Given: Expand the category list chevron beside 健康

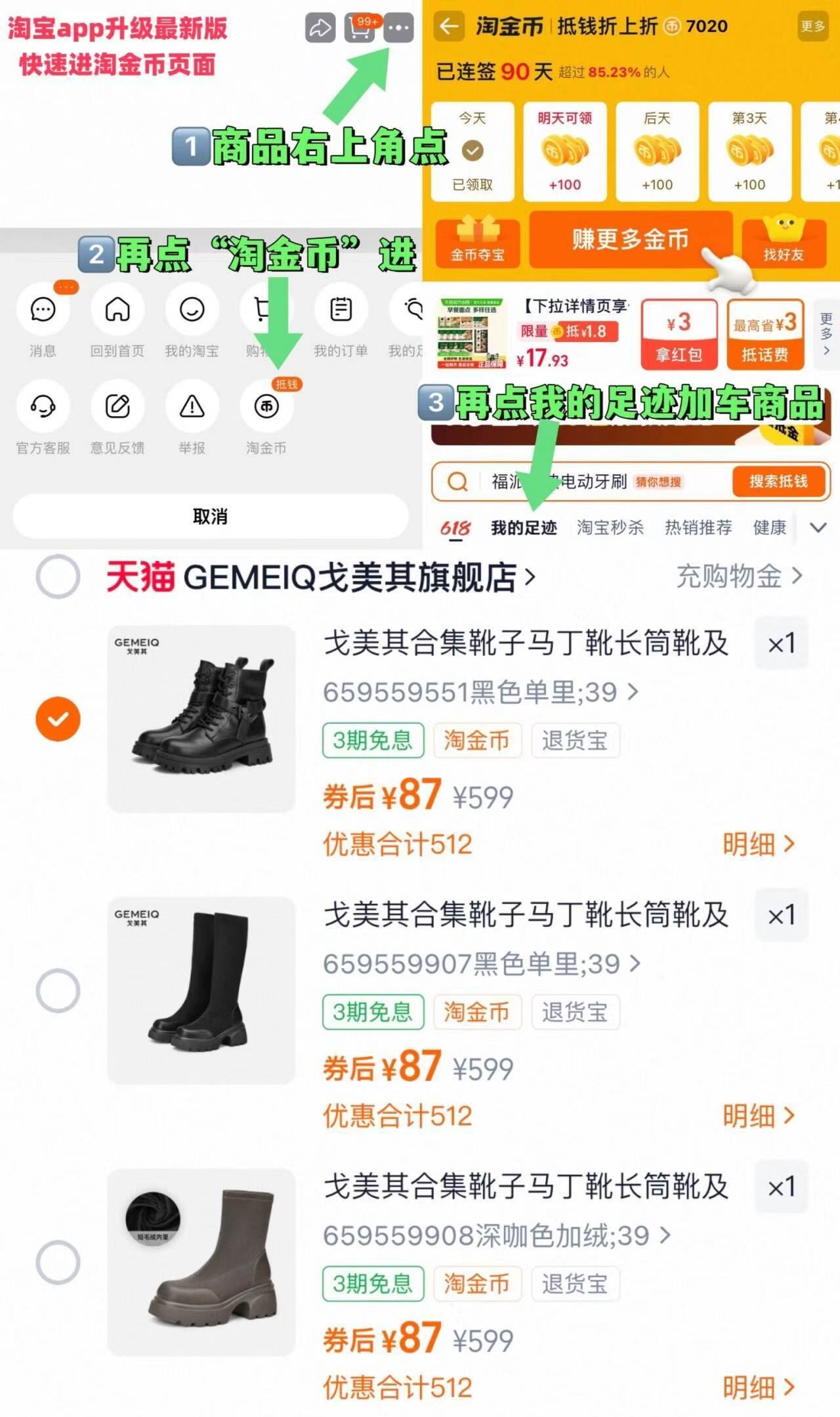Looking at the screenshot, I should coord(818,528).
